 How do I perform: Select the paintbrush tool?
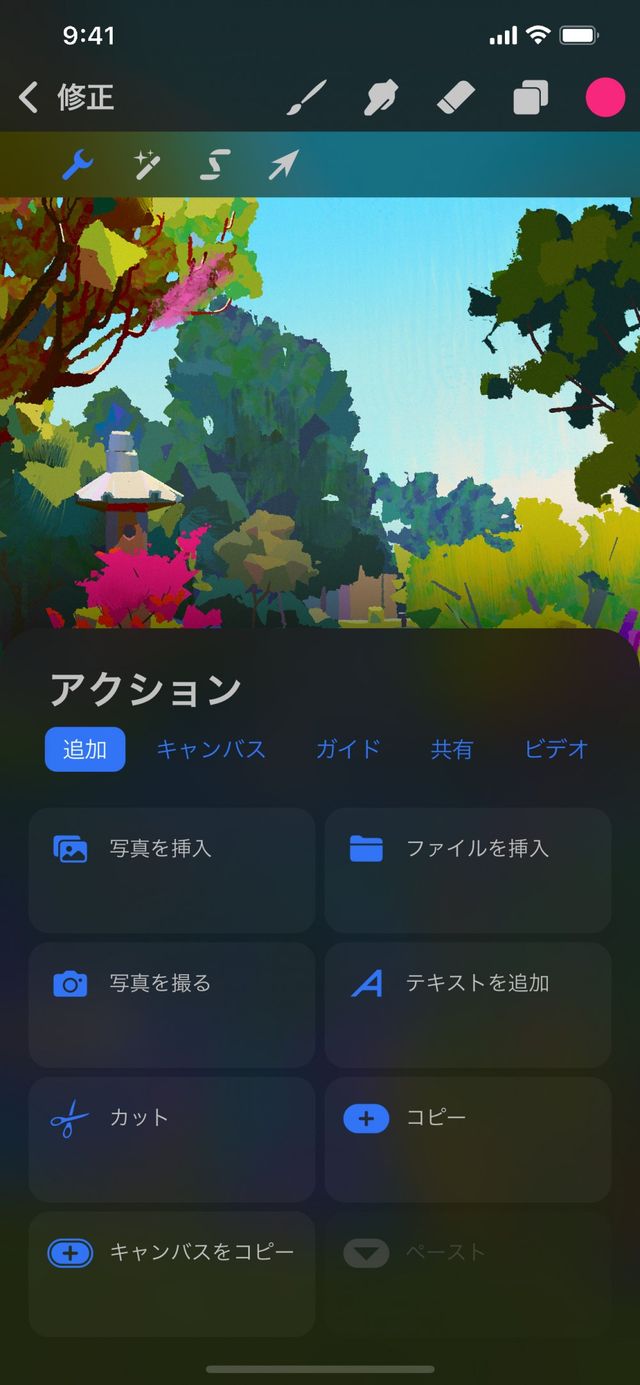307,98
